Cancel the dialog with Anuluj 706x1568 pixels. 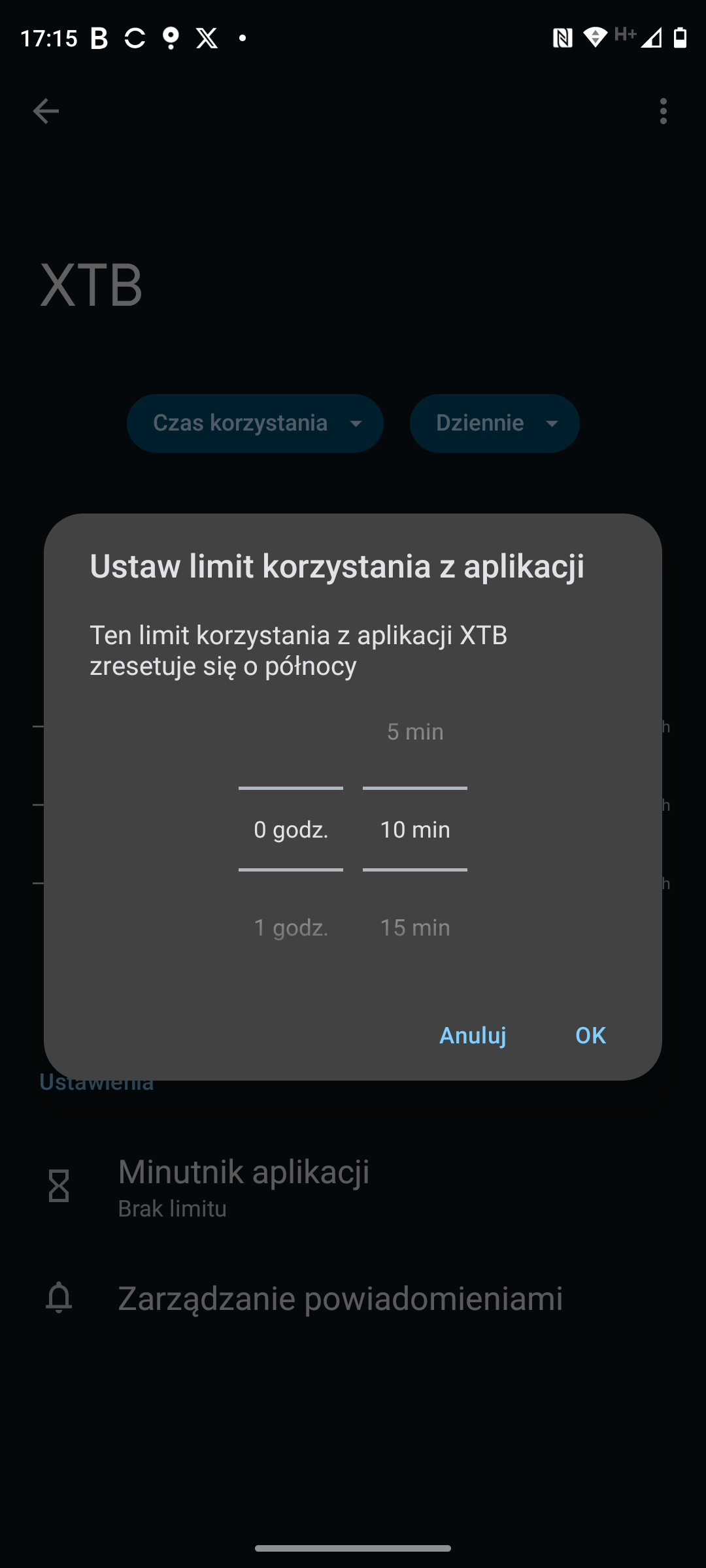pos(473,1035)
